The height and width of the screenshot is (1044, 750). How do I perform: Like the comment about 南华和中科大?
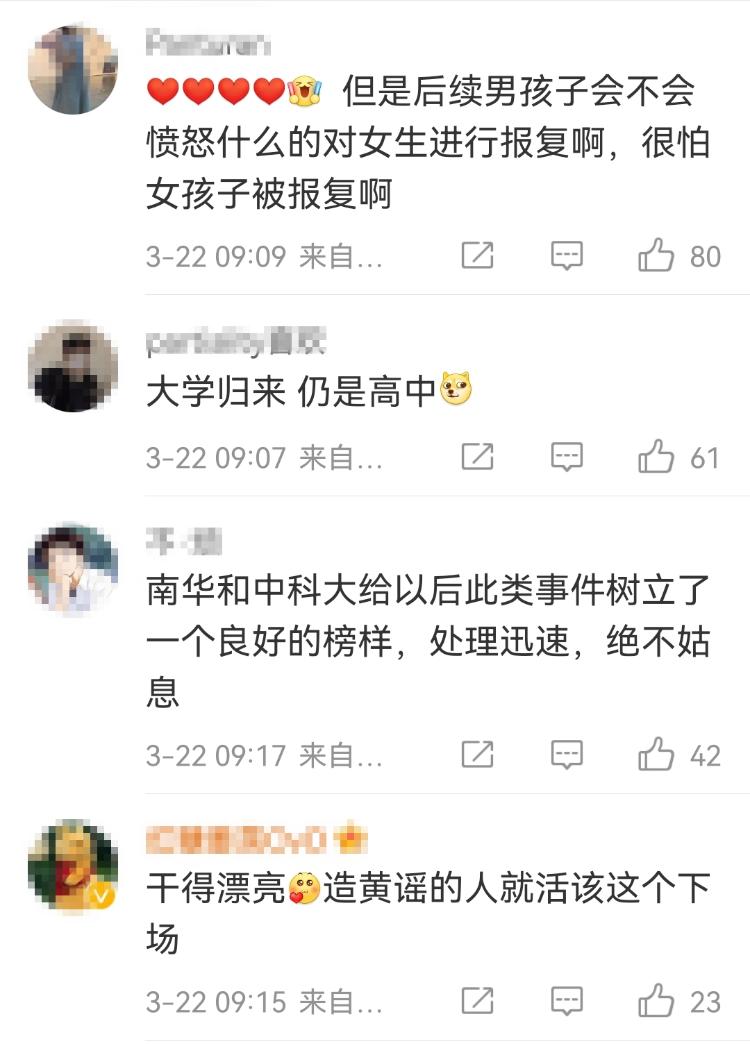pyautogui.click(x=657, y=755)
